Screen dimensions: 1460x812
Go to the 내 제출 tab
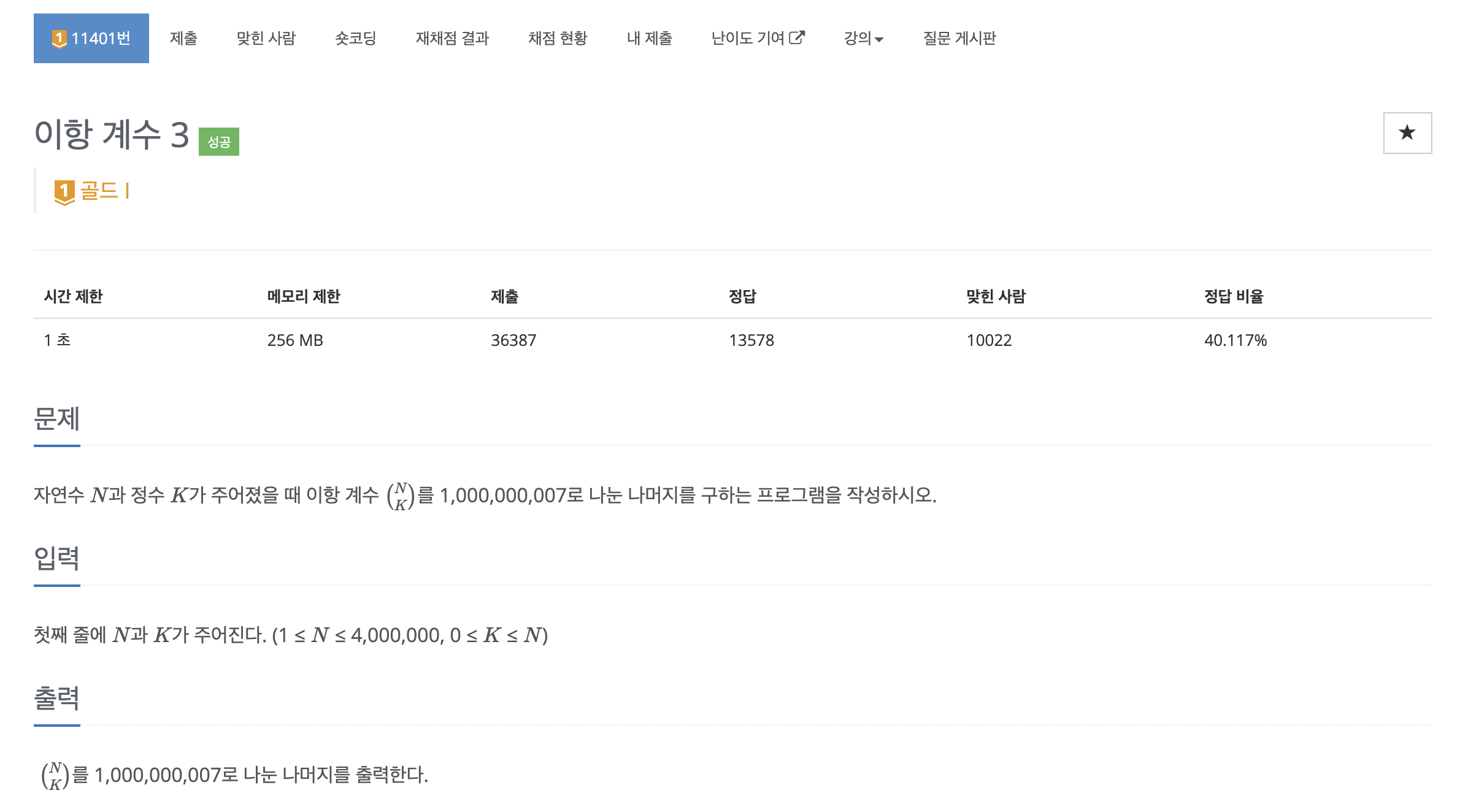[649, 38]
